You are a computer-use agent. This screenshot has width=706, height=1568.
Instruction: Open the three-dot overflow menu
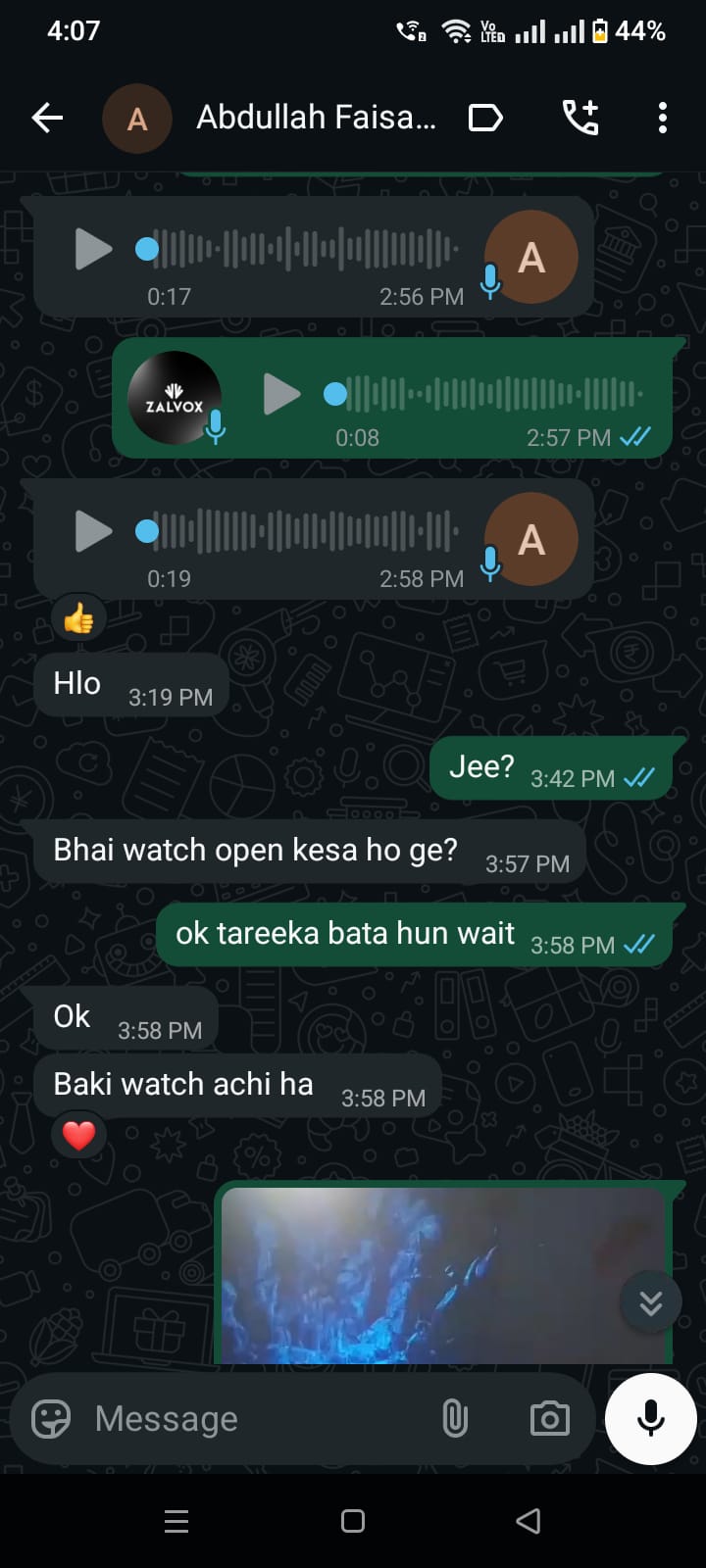(663, 119)
